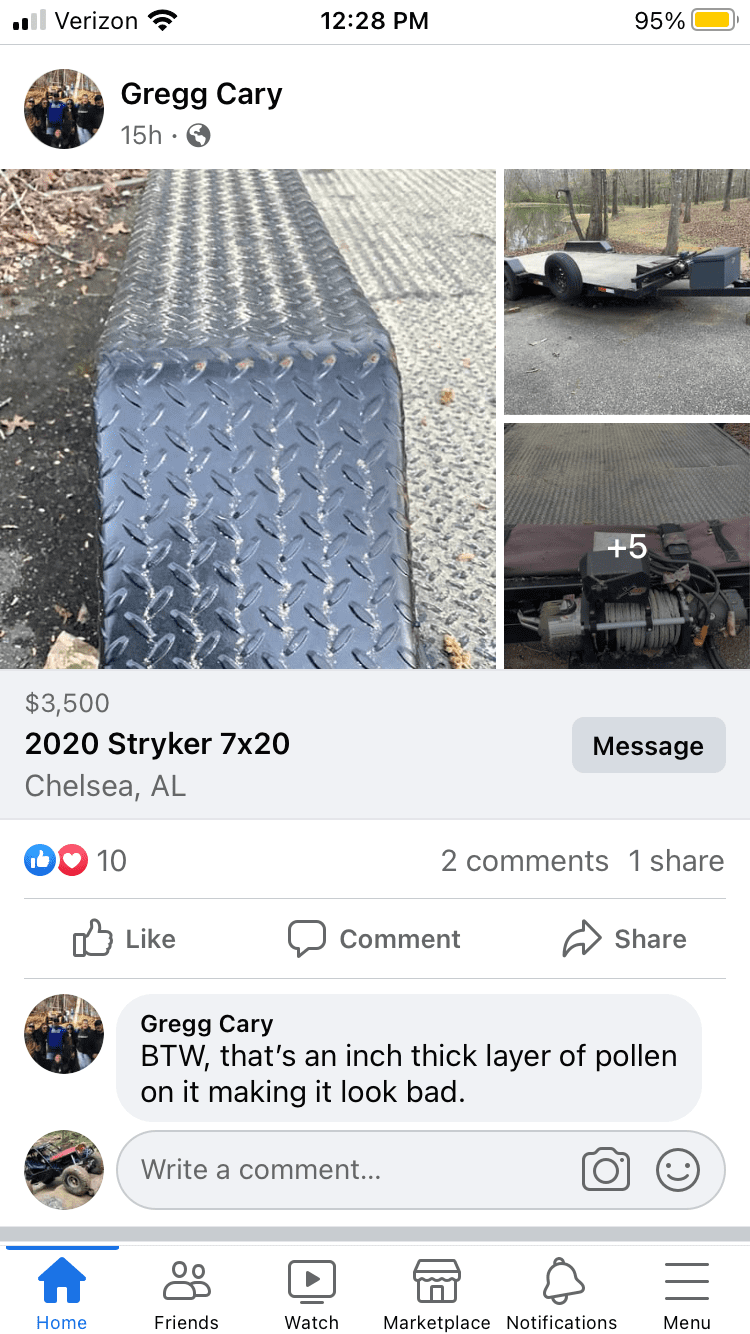Viewport: 750px width, 1334px height.
Task: Open the Watch tab
Action: point(312,1295)
